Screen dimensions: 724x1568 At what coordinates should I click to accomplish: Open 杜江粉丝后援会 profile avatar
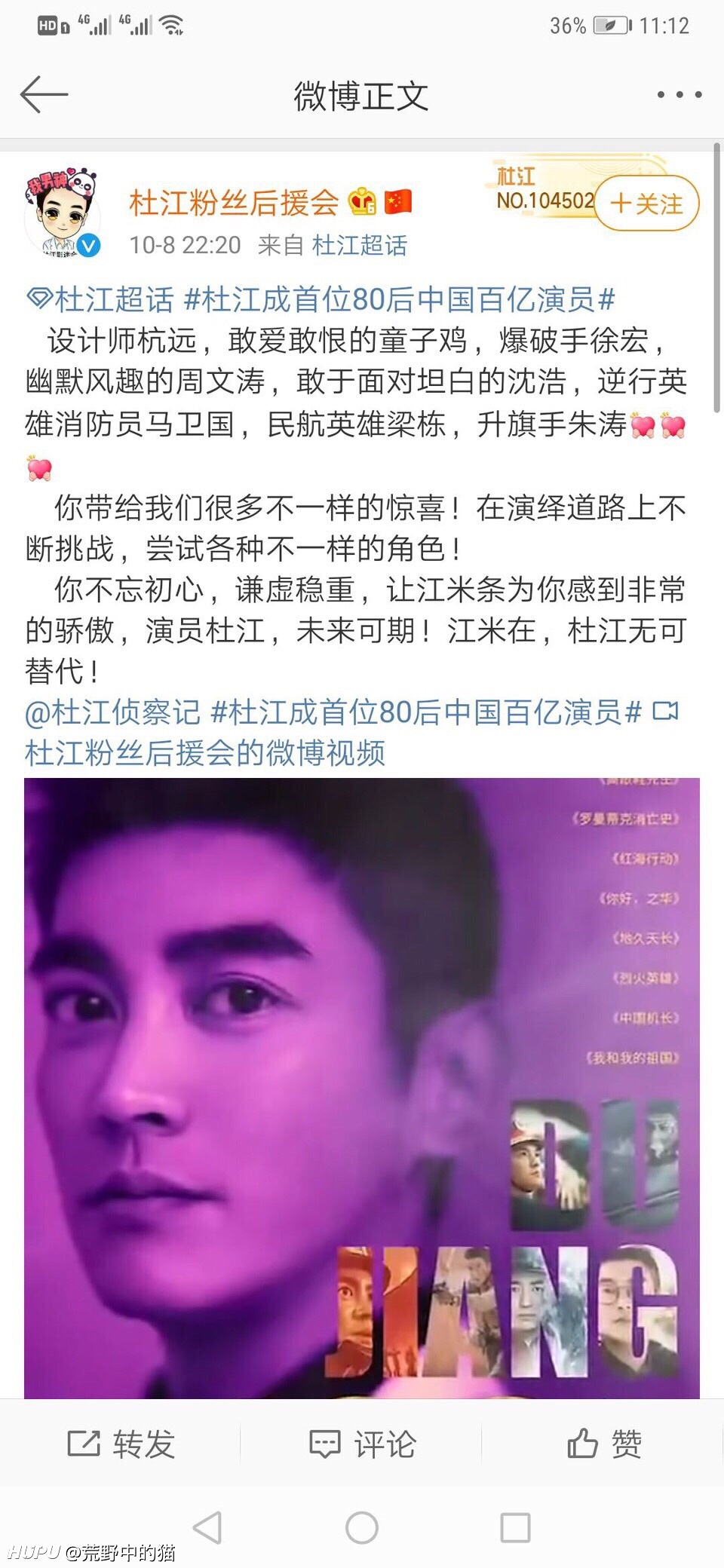tap(62, 213)
